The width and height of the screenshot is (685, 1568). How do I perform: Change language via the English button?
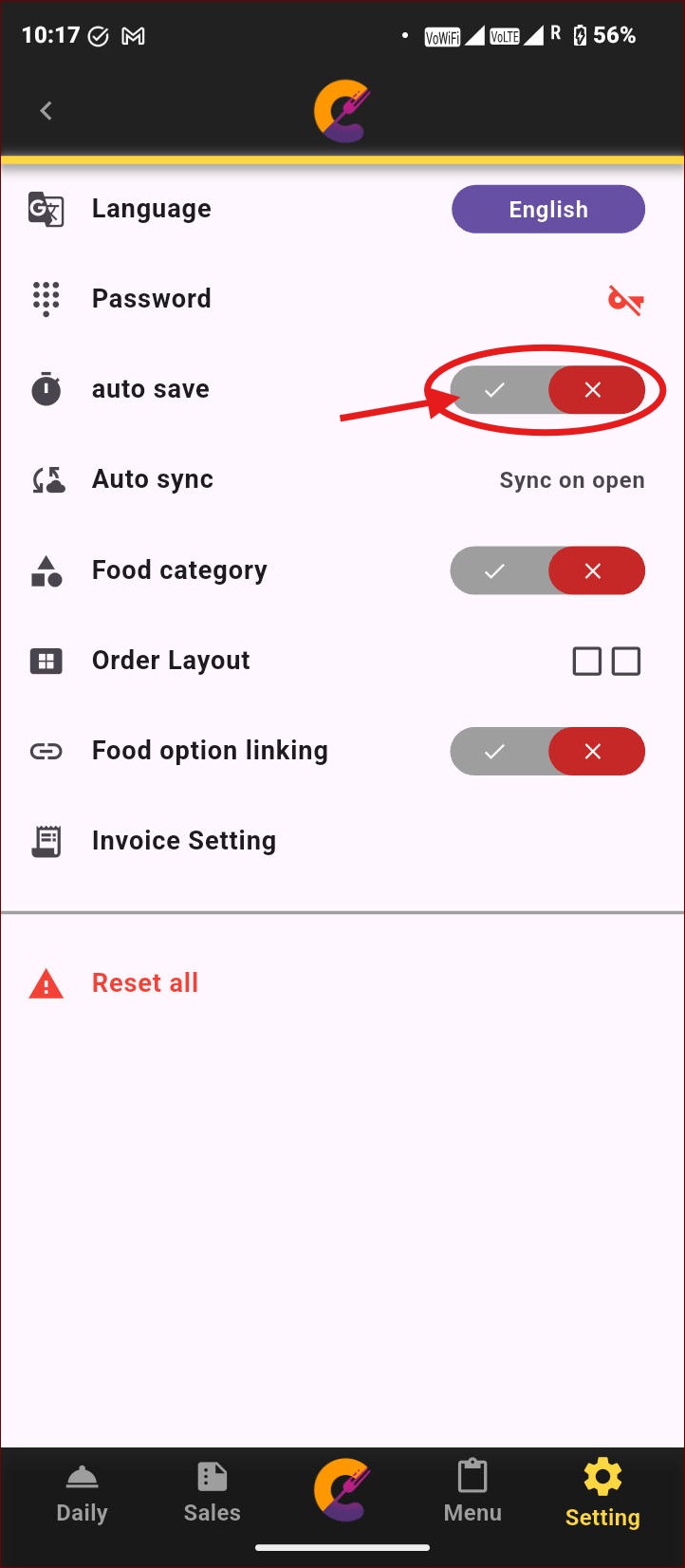point(547,210)
